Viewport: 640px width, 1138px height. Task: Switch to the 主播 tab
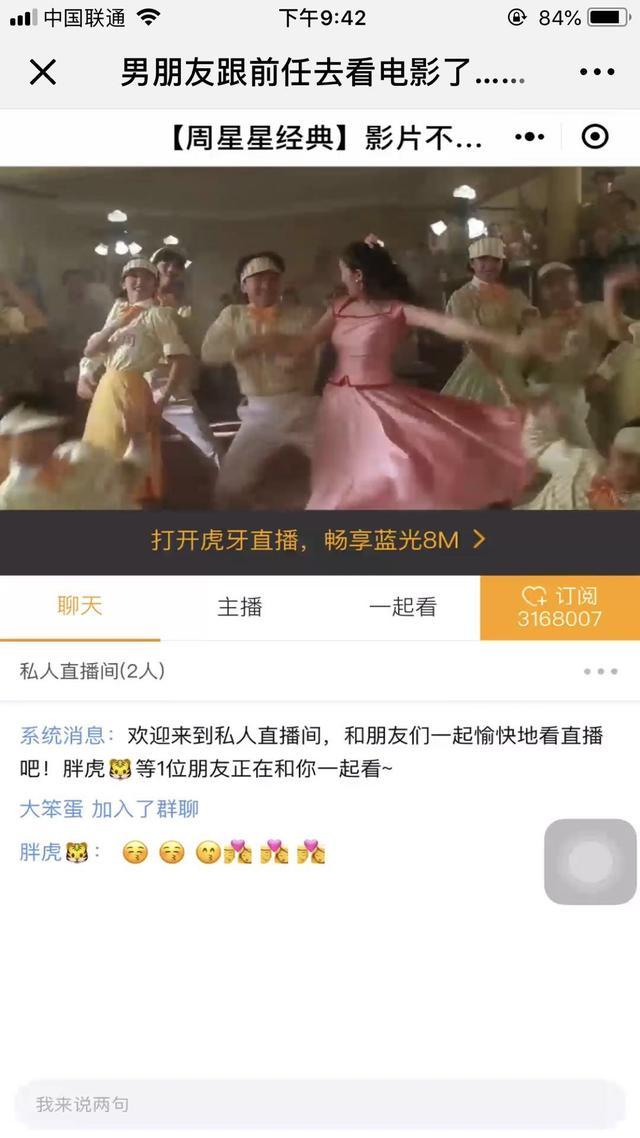pos(240,606)
